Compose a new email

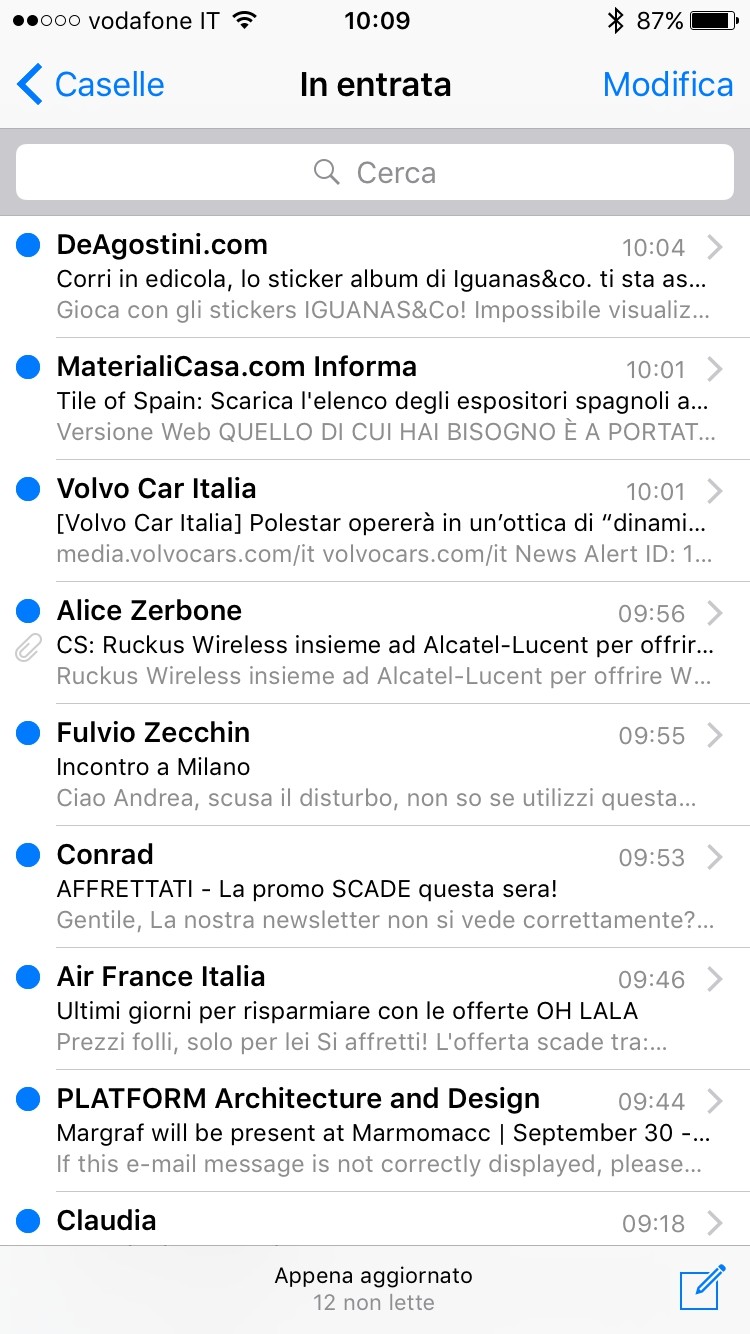[x=702, y=1287]
